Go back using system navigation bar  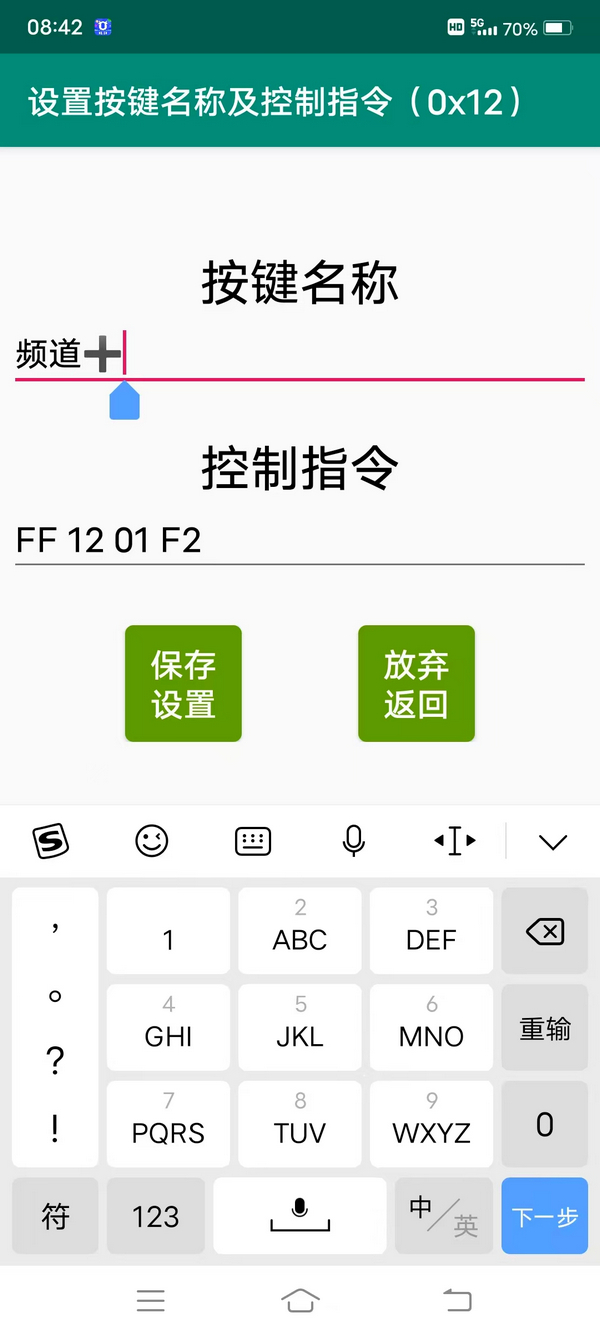pos(457,1300)
